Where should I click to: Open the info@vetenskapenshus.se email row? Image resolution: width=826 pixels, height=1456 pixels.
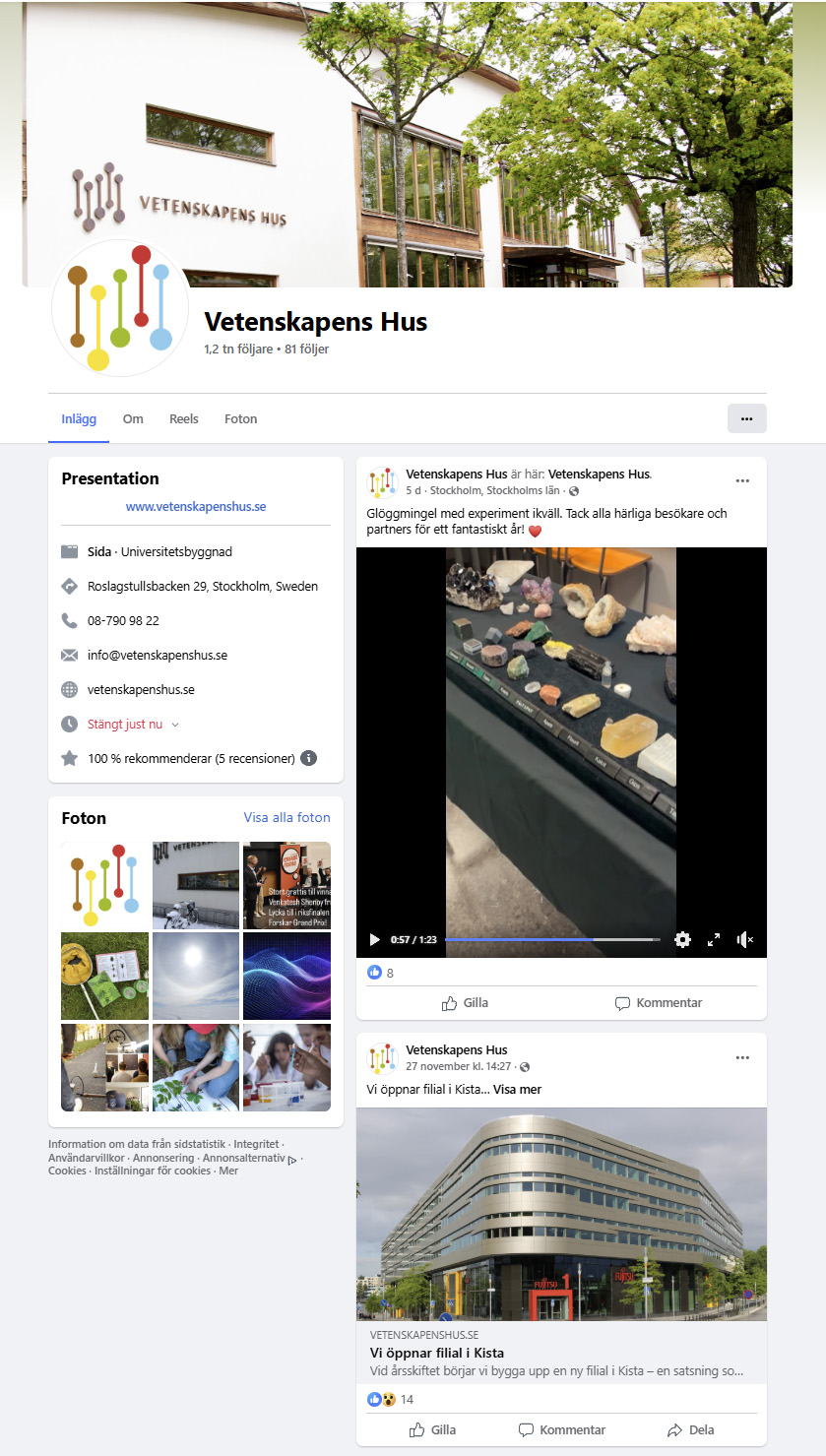click(x=157, y=655)
